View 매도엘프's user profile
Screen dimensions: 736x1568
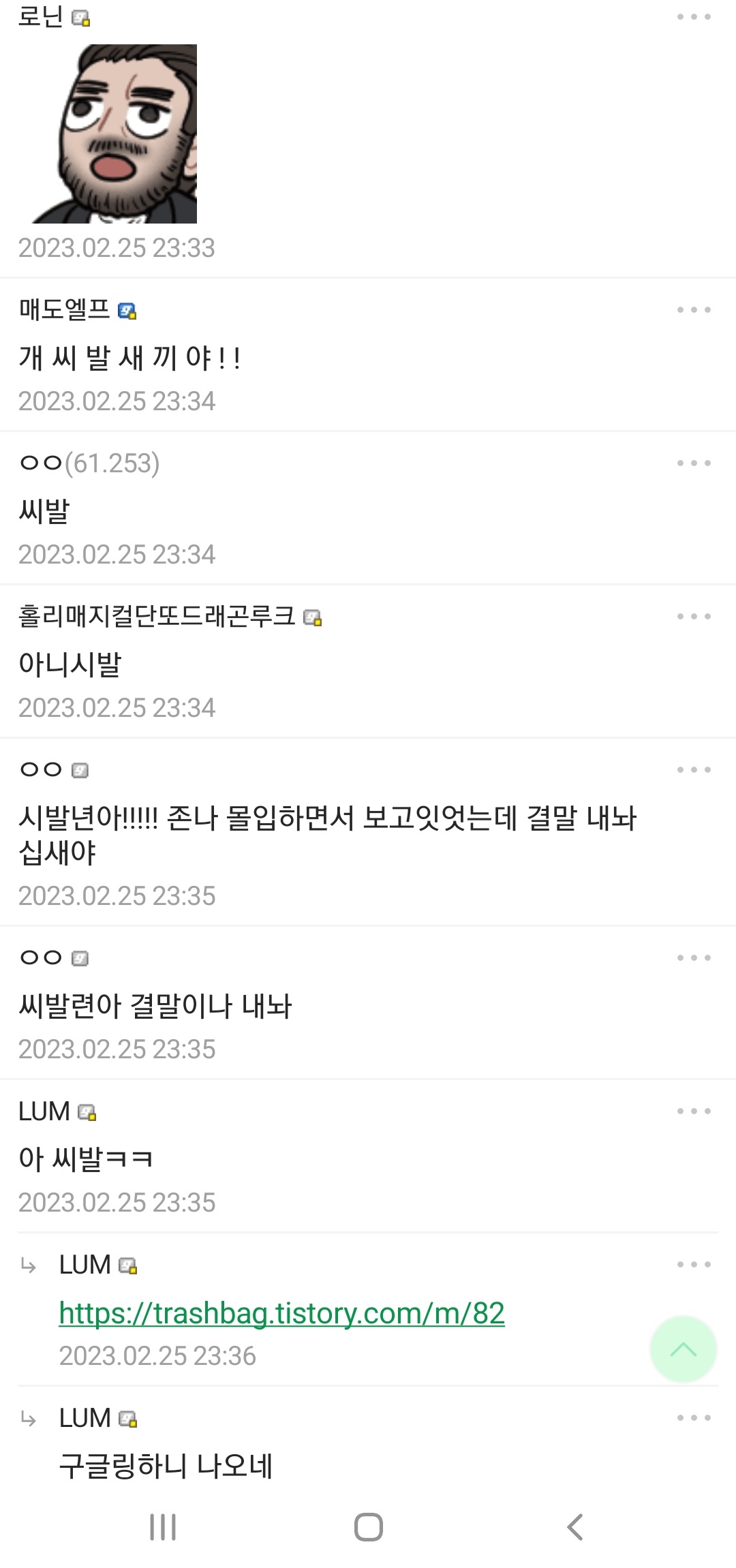pos(64,309)
